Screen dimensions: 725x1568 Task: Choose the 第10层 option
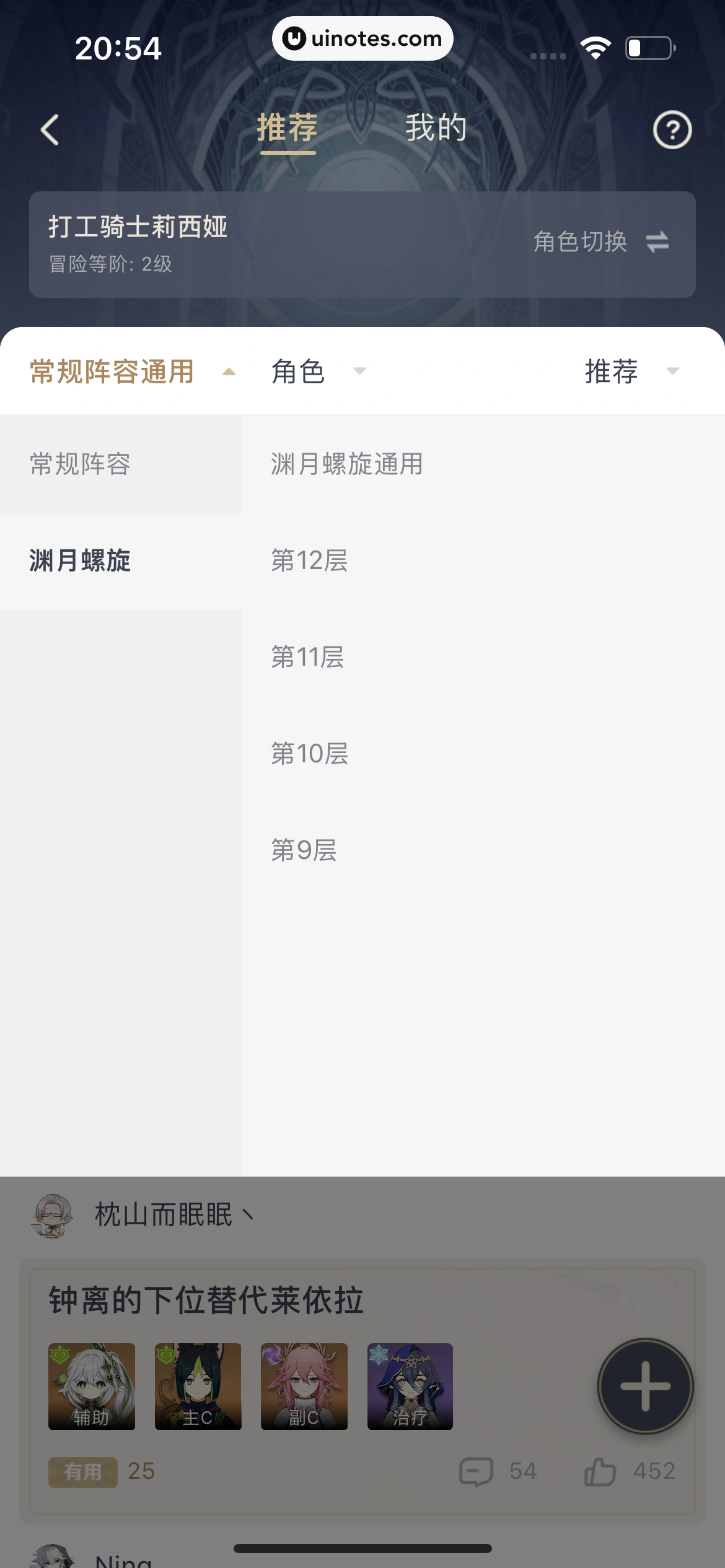[309, 754]
